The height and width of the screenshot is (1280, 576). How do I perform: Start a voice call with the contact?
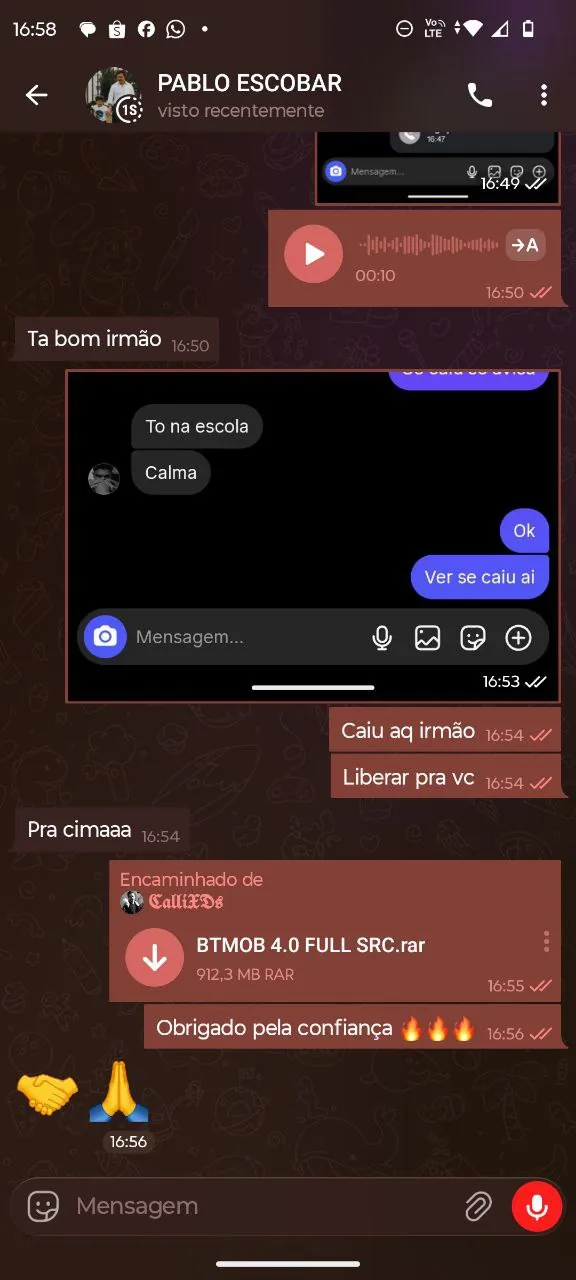480,95
